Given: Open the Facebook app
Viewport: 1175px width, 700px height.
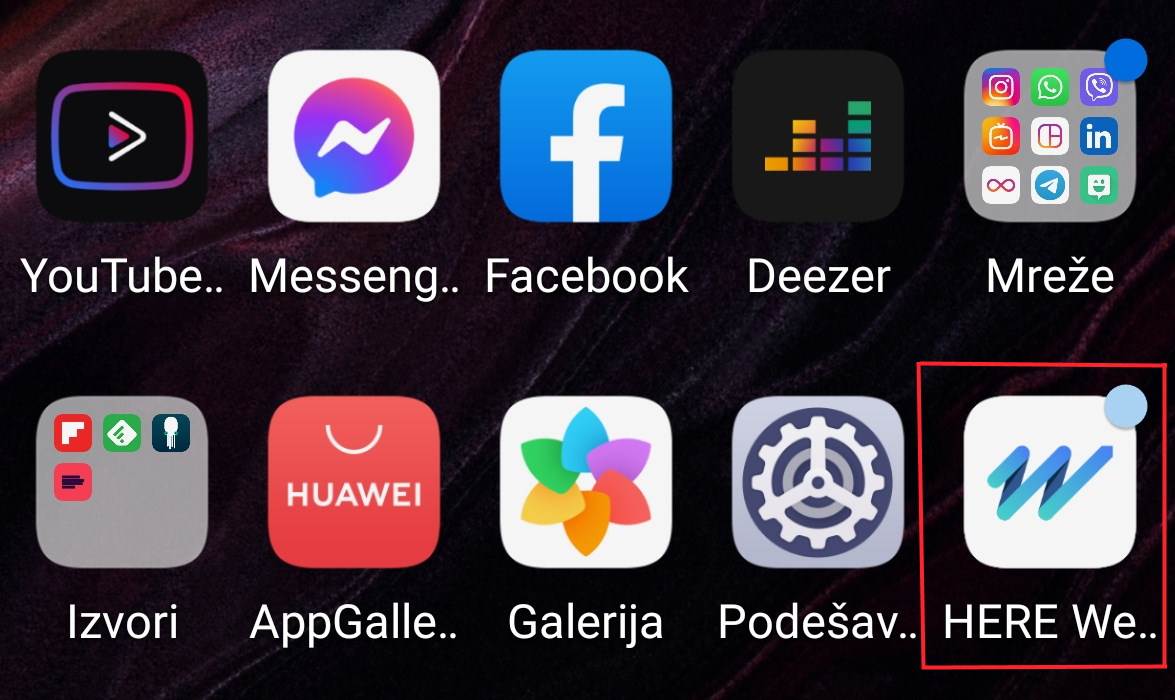Looking at the screenshot, I should pyautogui.click(x=586, y=136).
